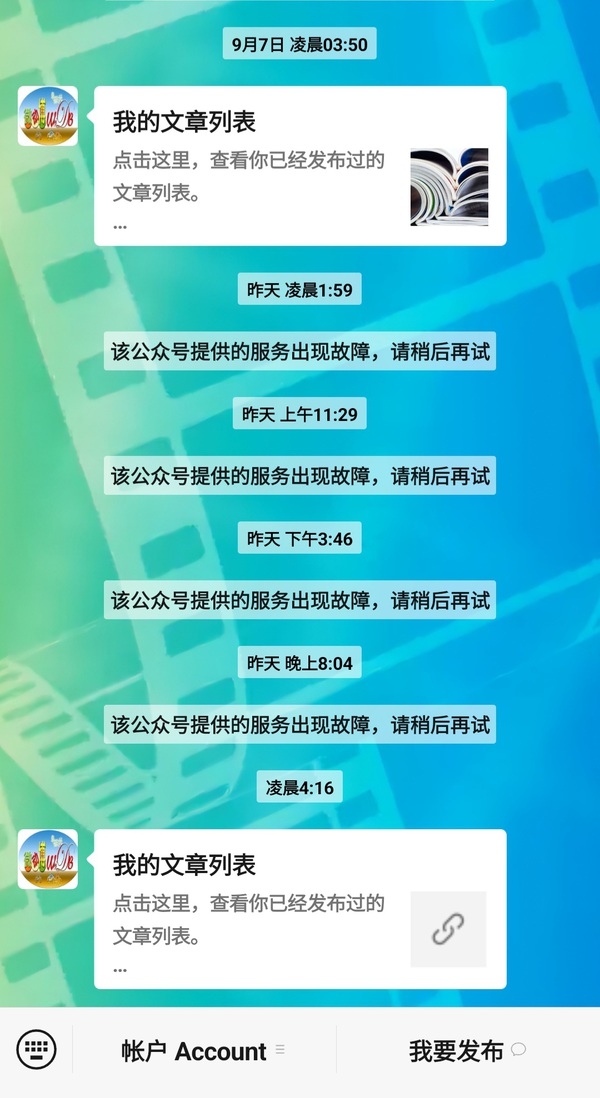Switch to keyboard input mode
The width and height of the screenshot is (600, 1098).
[37, 1050]
